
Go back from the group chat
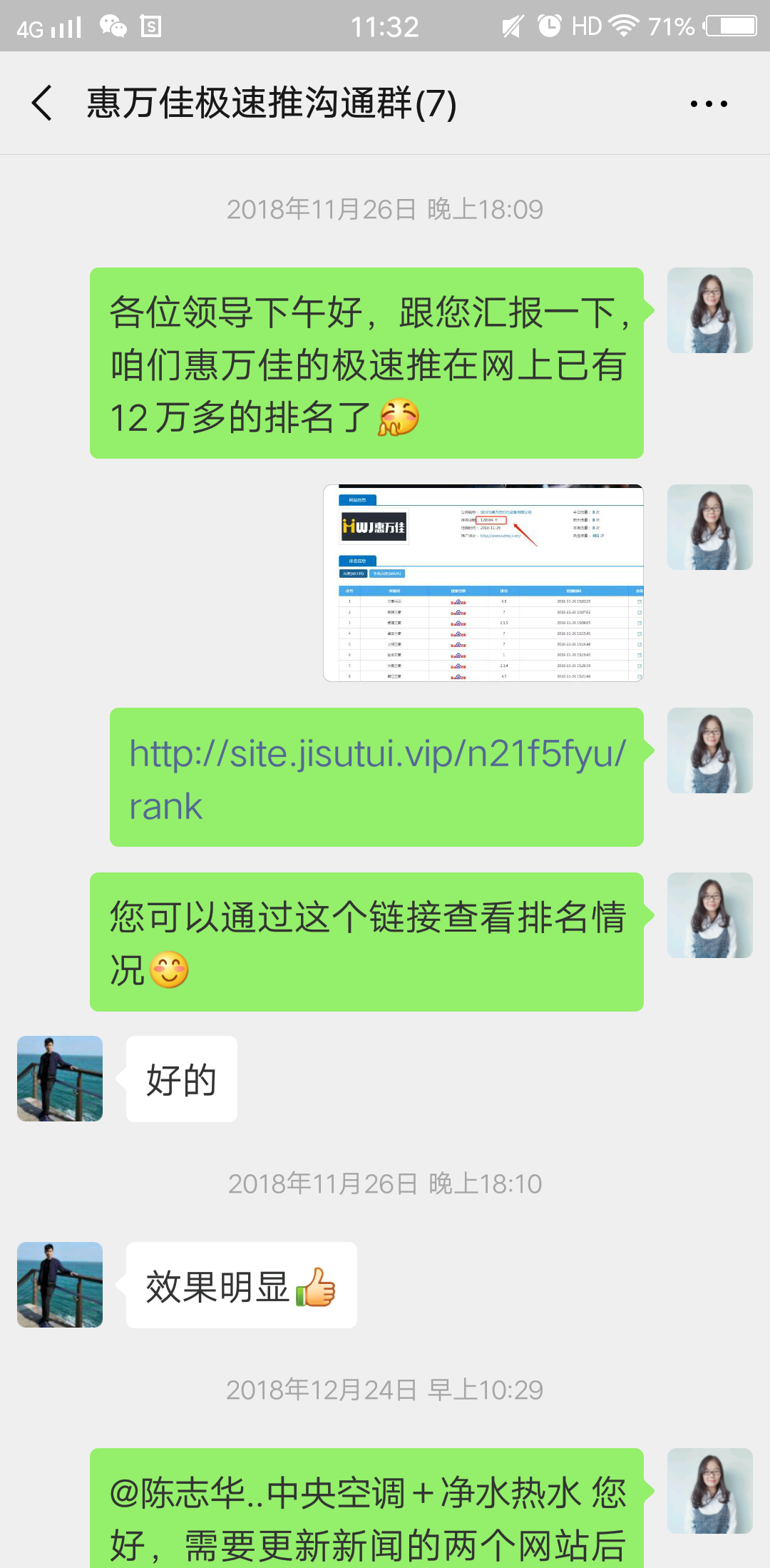coord(43,103)
